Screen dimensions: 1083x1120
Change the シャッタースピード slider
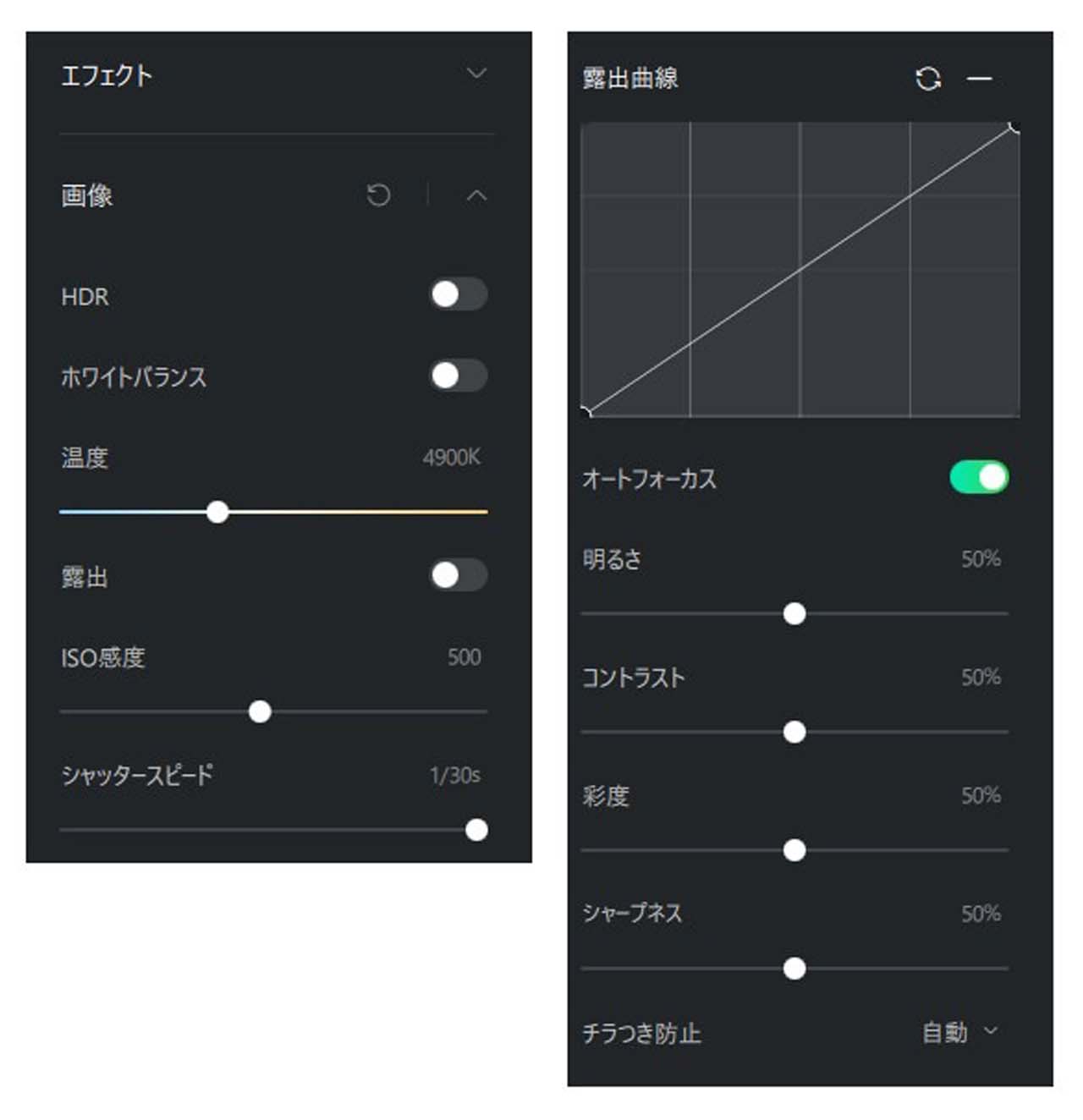pos(476,830)
